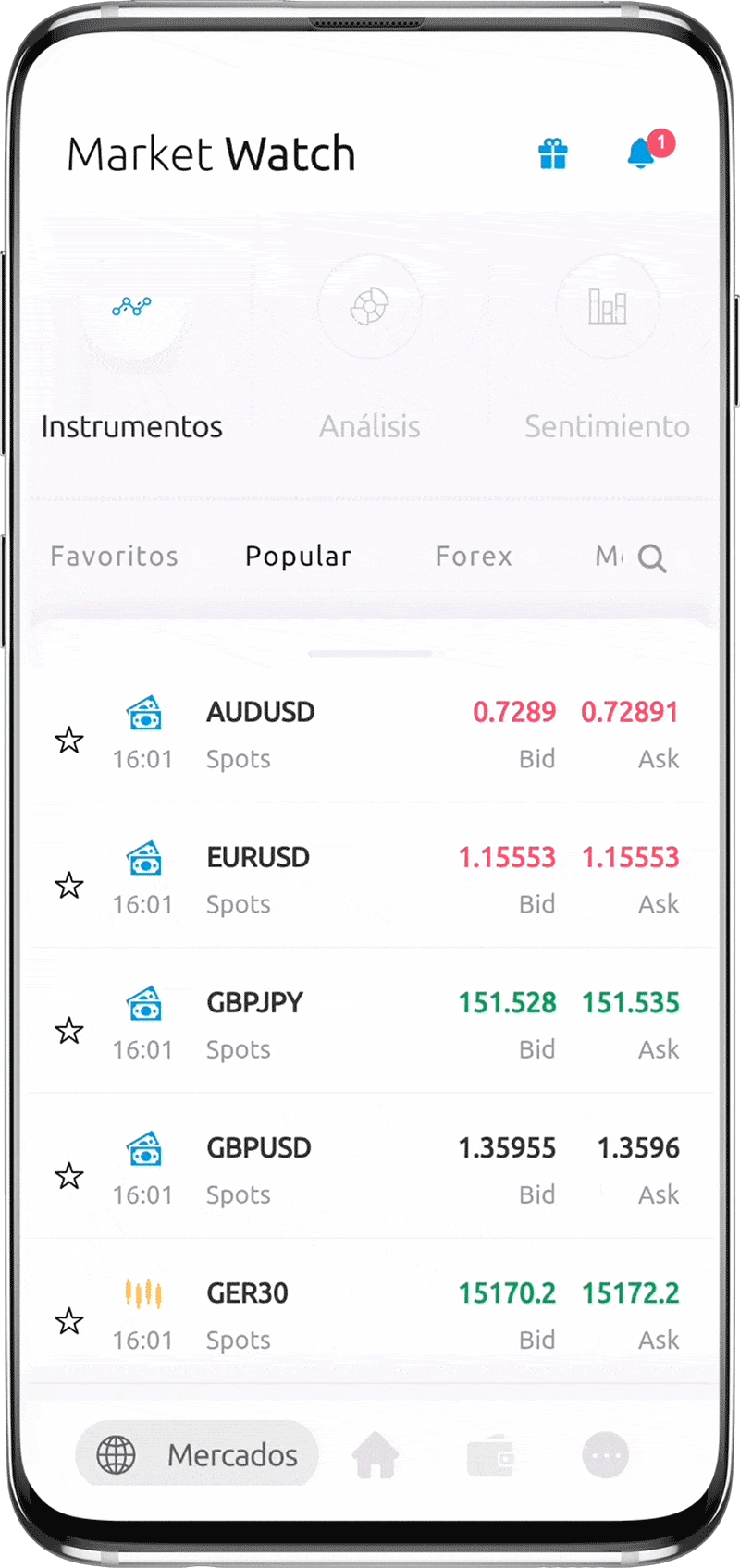Image resolution: width=740 pixels, height=1568 pixels.
Task: Open the AUDUSD instrument details
Action: (260, 713)
